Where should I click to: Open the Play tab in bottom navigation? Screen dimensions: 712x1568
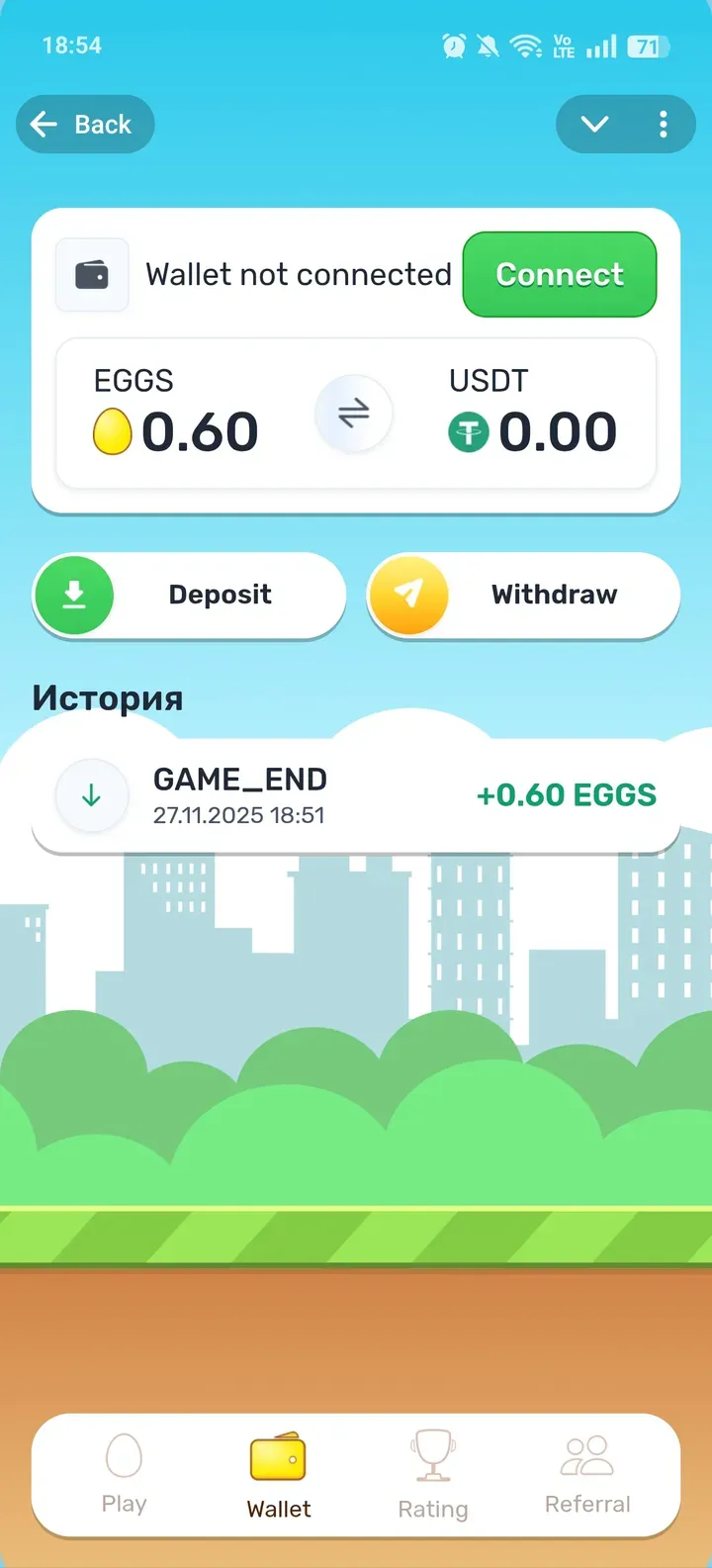(x=125, y=1474)
